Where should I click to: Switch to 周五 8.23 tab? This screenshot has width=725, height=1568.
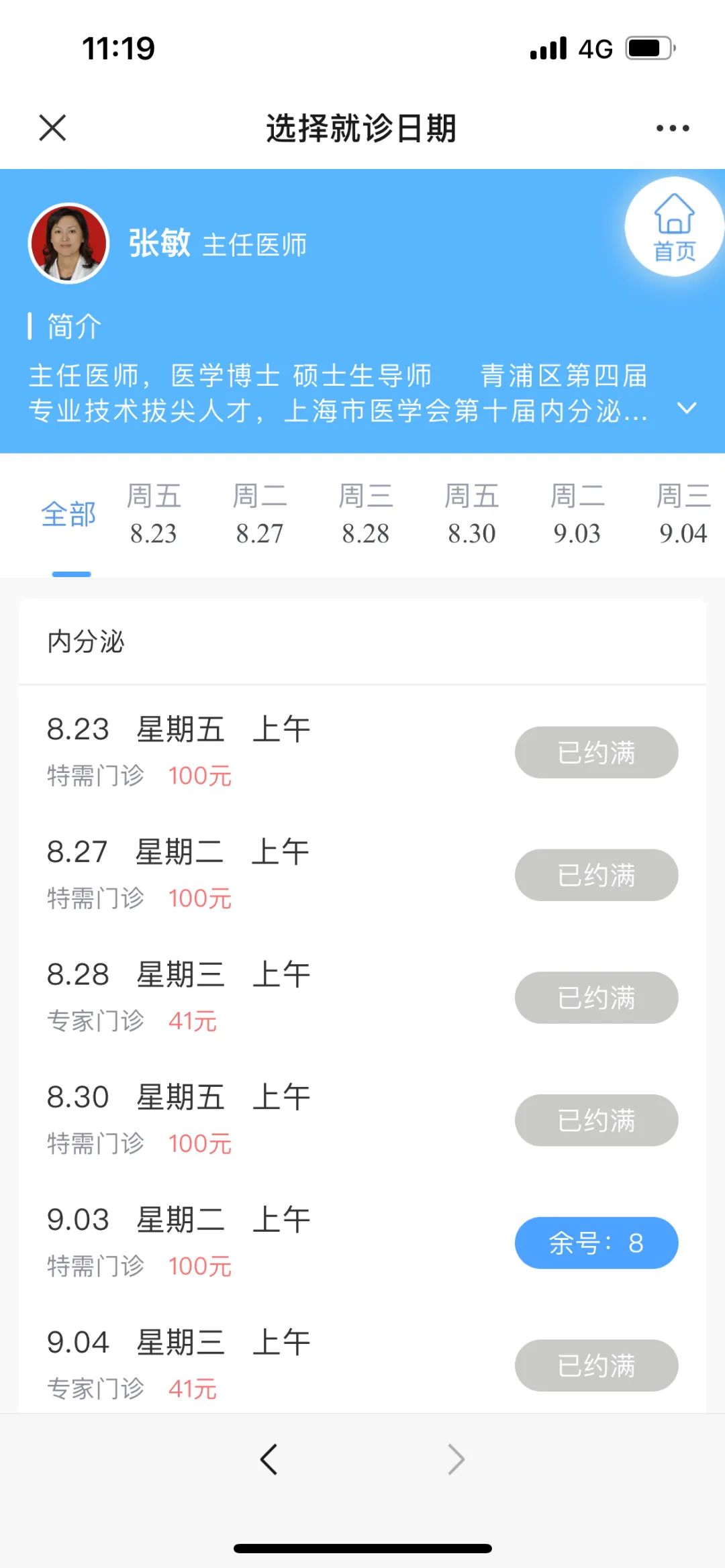point(154,515)
